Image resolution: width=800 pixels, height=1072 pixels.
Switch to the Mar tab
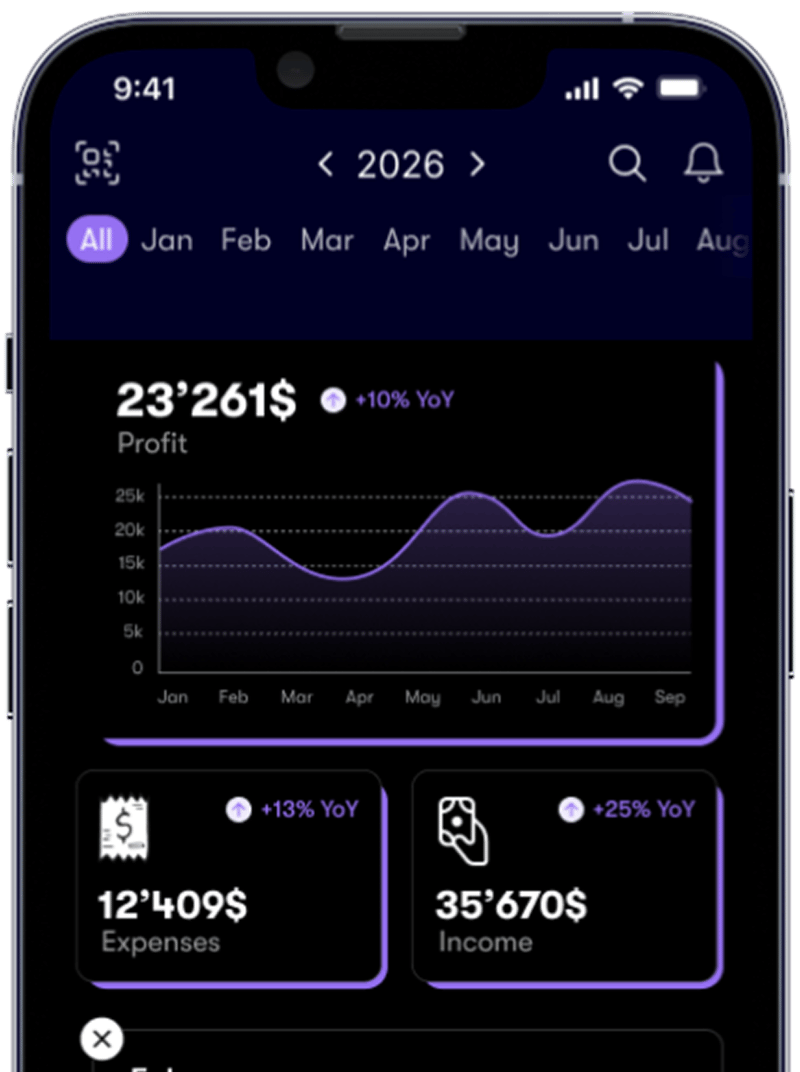point(327,241)
